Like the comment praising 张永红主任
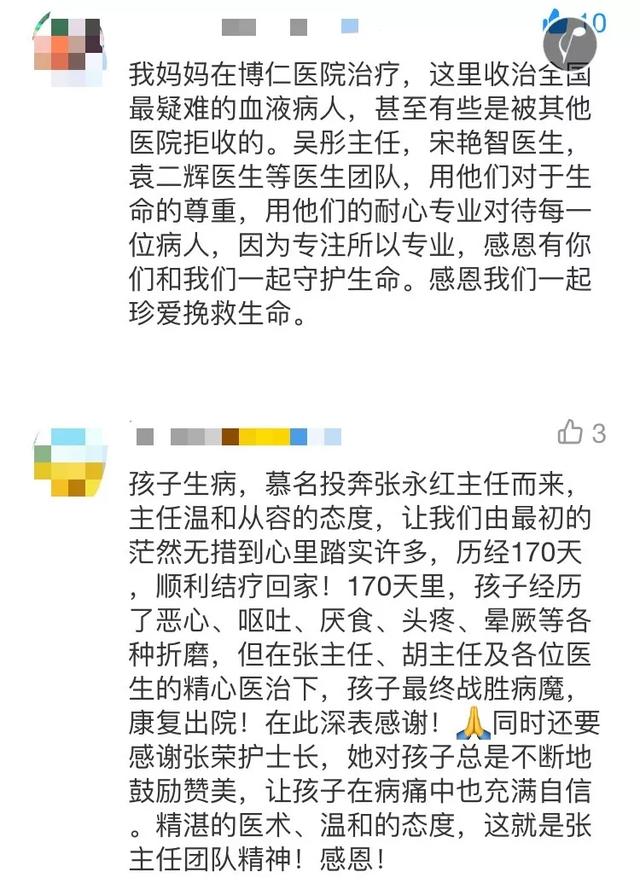Screen dimensions: 640x895 point(571,433)
